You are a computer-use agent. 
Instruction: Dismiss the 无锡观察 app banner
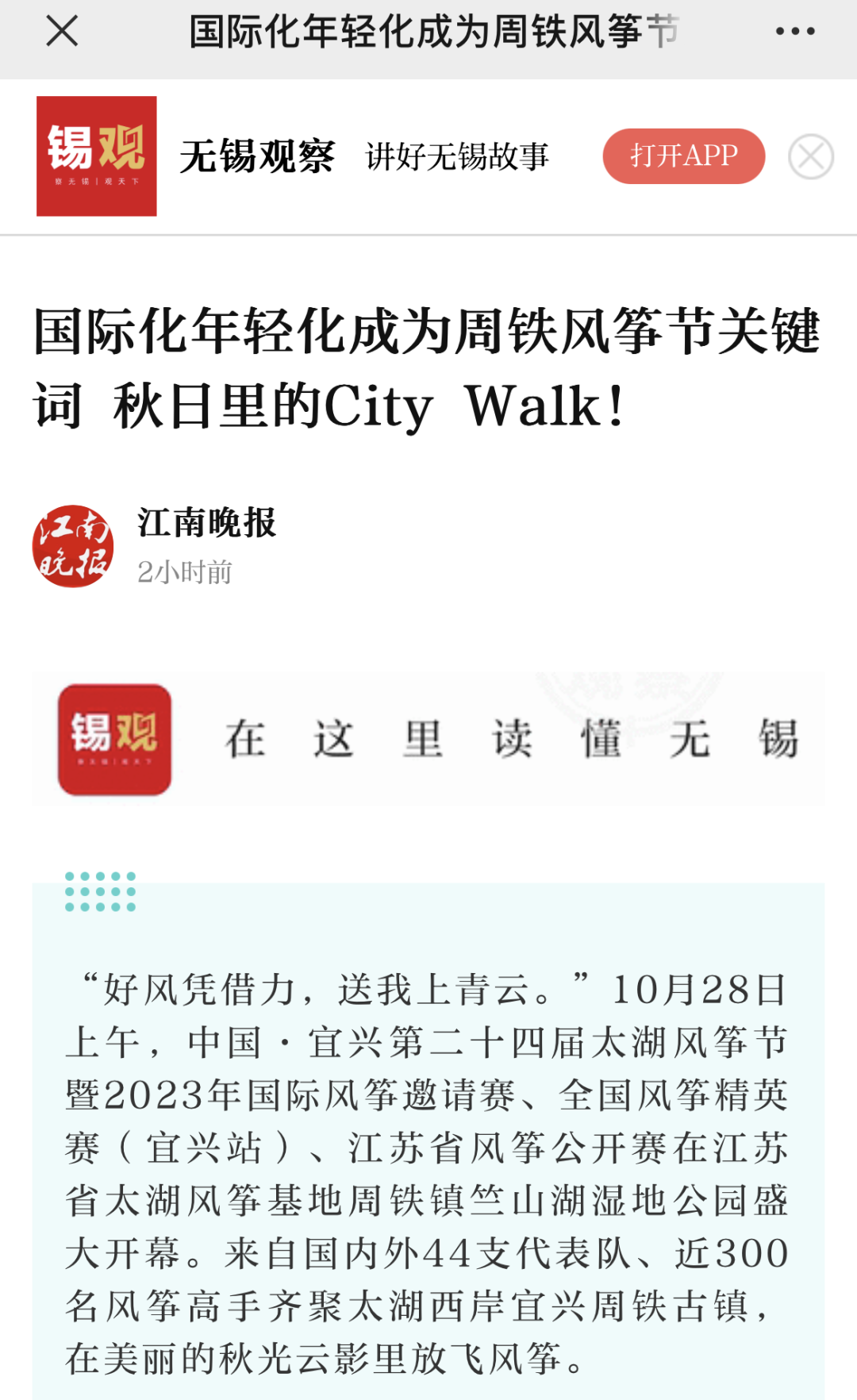(810, 157)
